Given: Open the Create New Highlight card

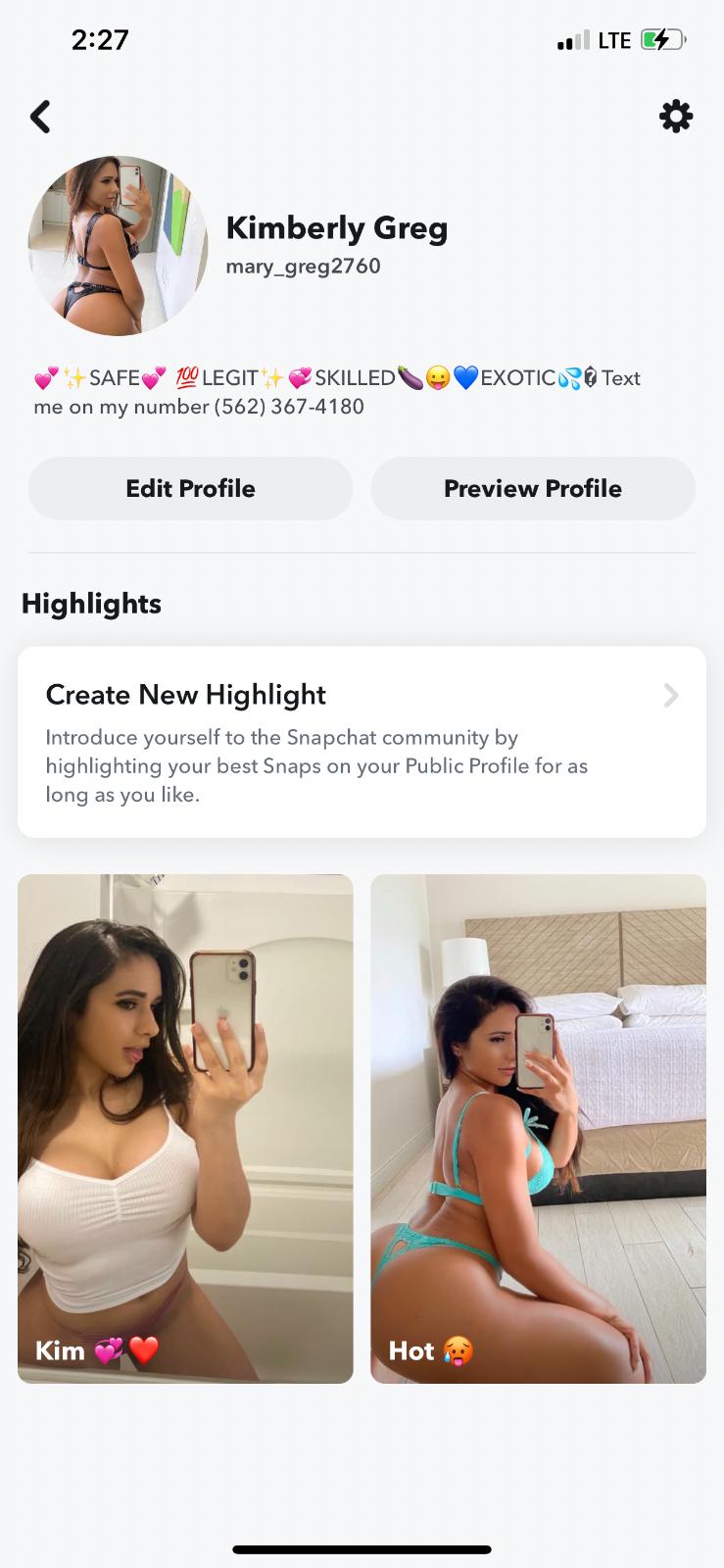Looking at the screenshot, I should tap(362, 741).
